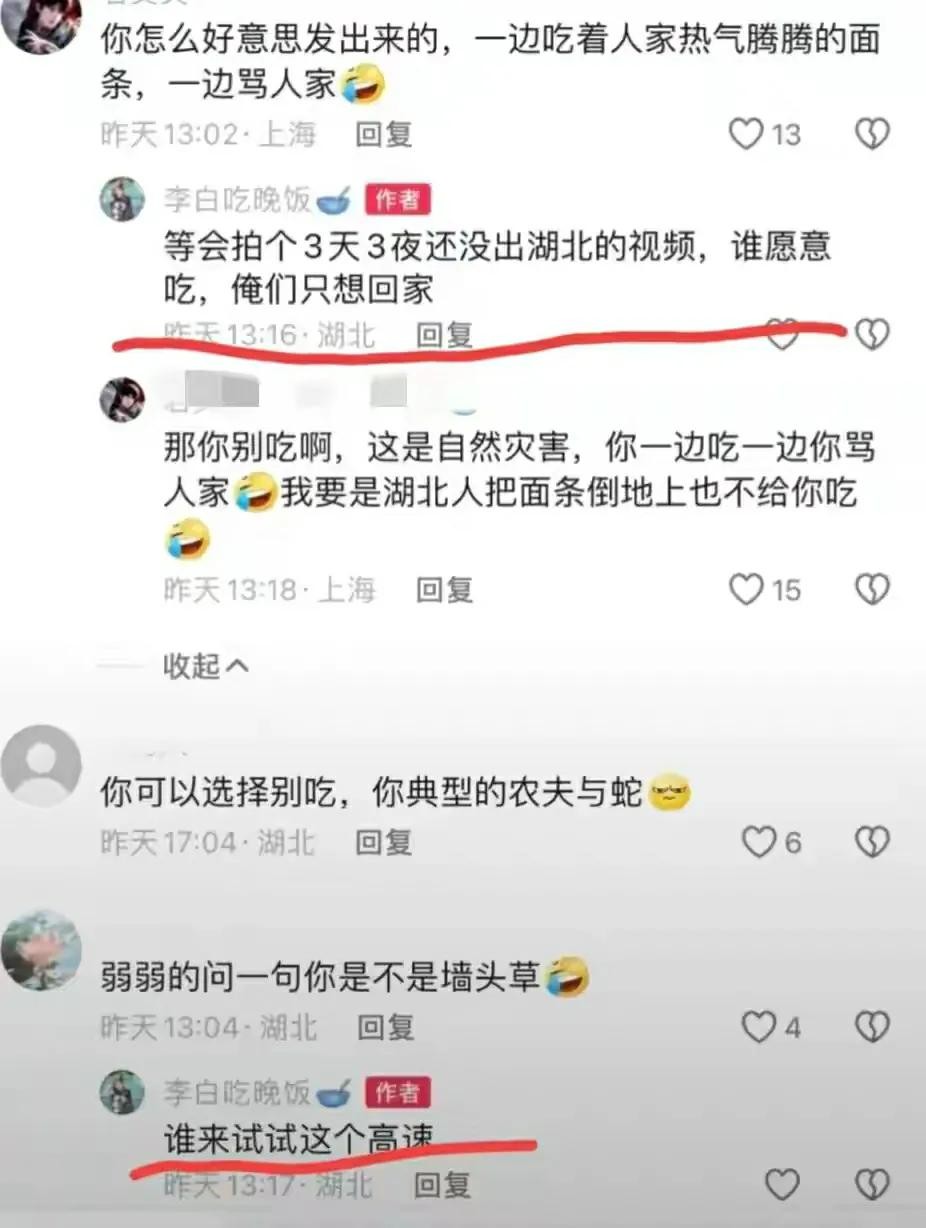Like the author's 谁来试试这个高速 reply
This screenshot has width=926, height=1228.
point(782,1186)
